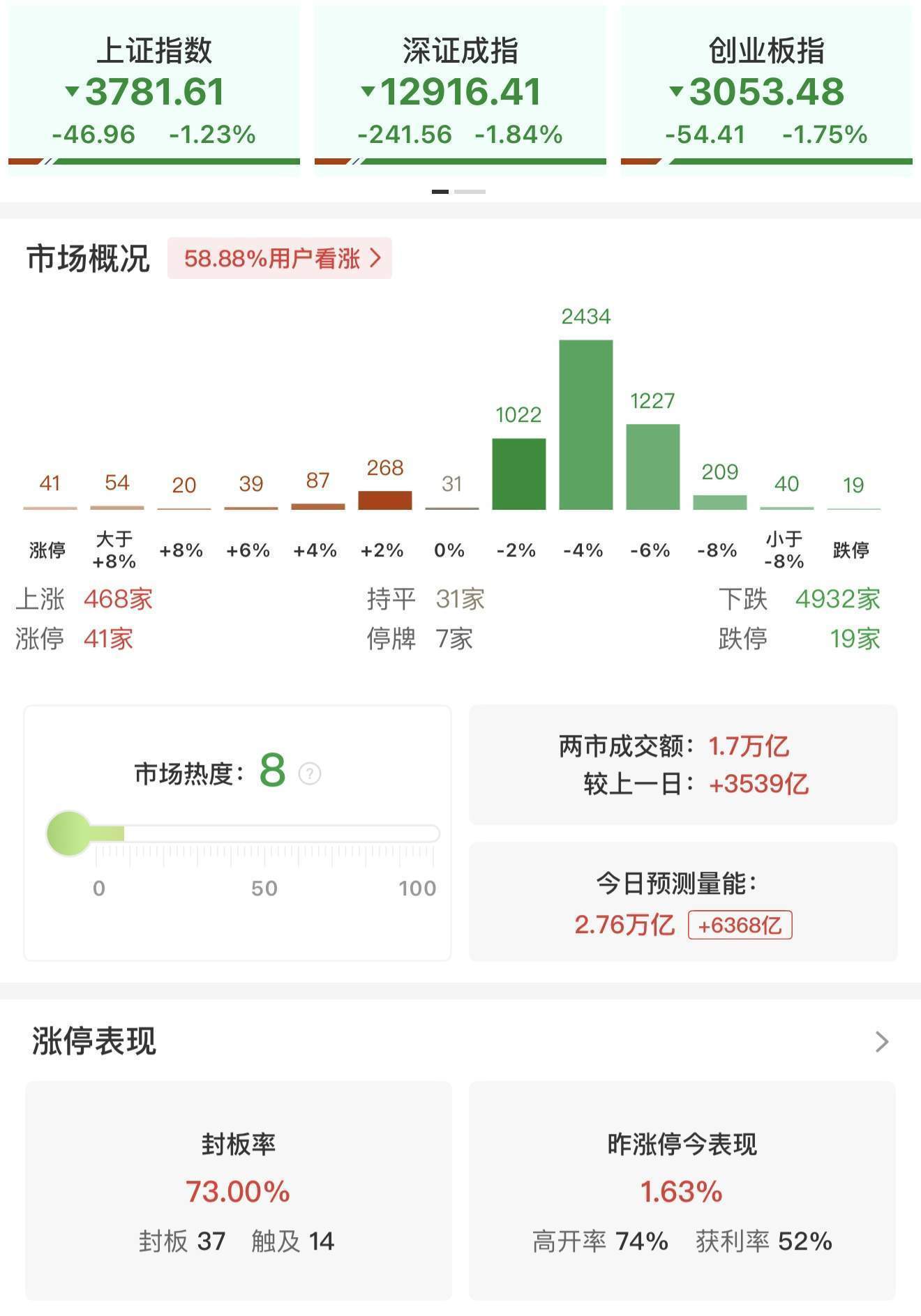Open the 58.88%用户看涨 link
This screenshot has width=921, height=1316.
[279, 258]
